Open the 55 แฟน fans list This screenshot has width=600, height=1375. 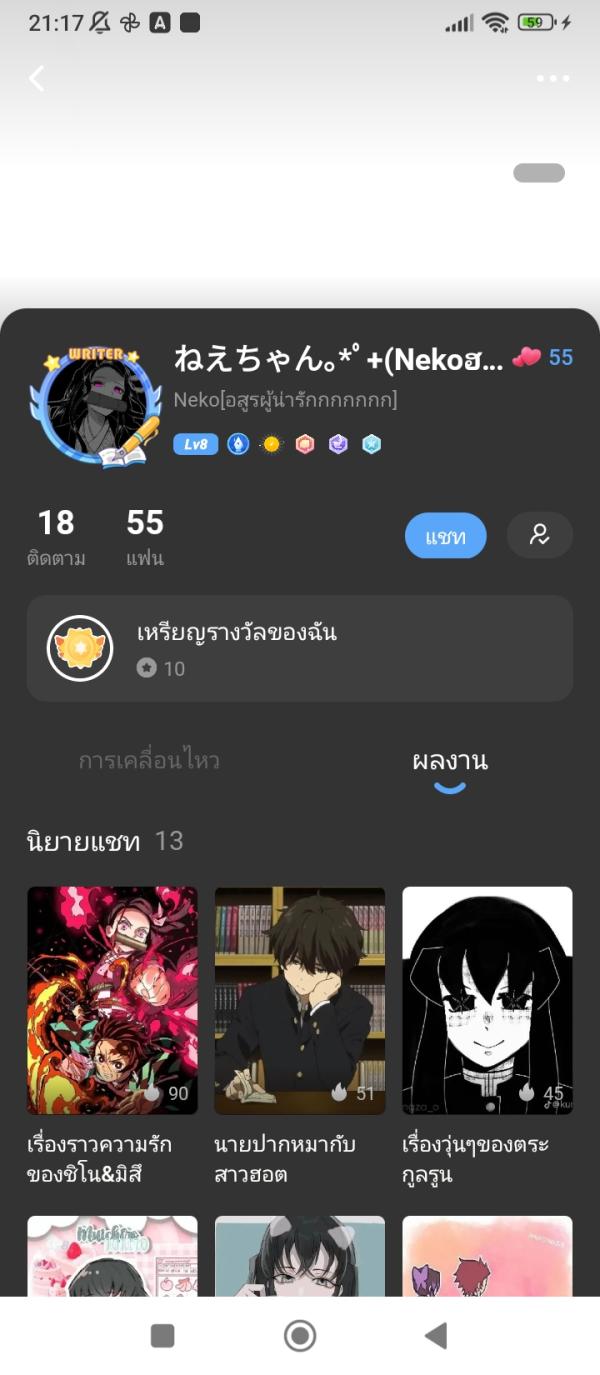tap(145, 536)
